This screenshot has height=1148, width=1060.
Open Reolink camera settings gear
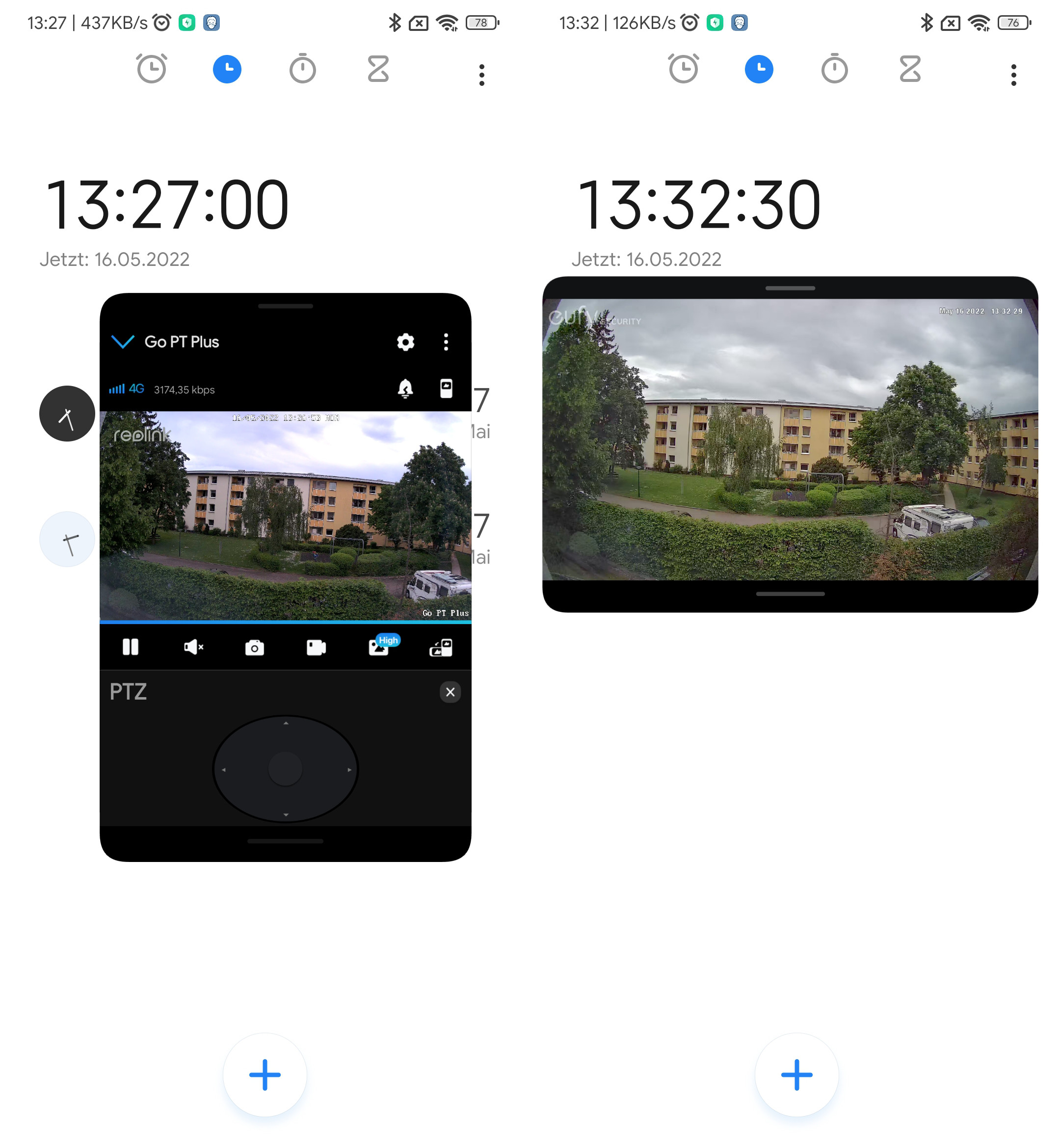point(405,342)
